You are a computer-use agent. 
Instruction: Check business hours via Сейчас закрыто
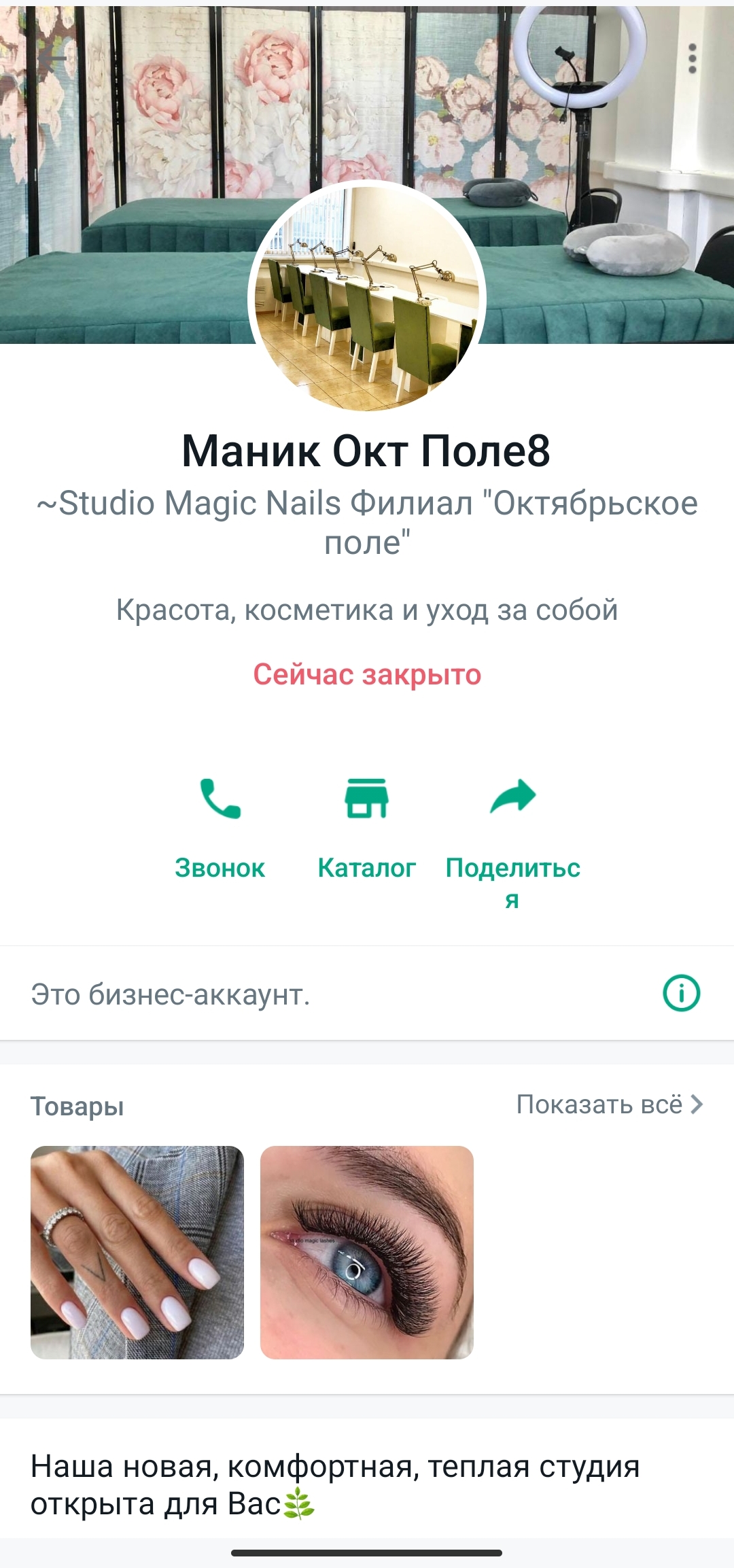coord(367,675)
